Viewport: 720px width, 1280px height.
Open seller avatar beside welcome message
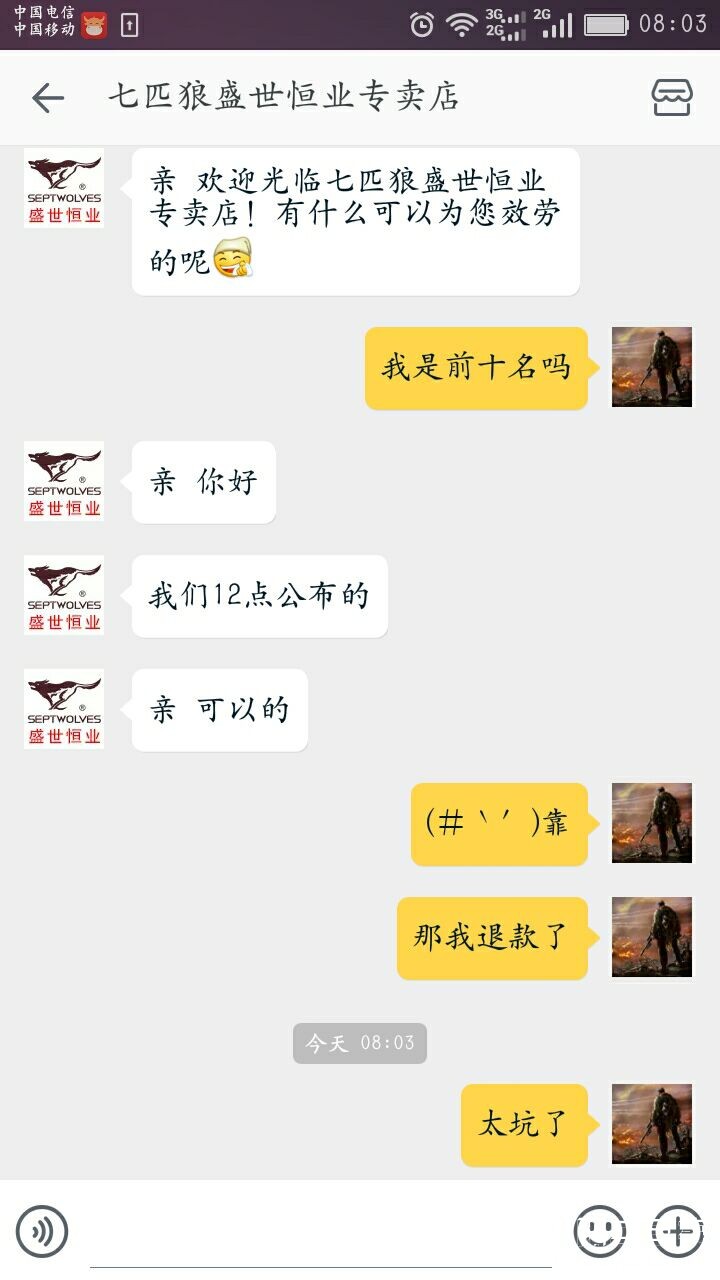[x=64, y=189]
